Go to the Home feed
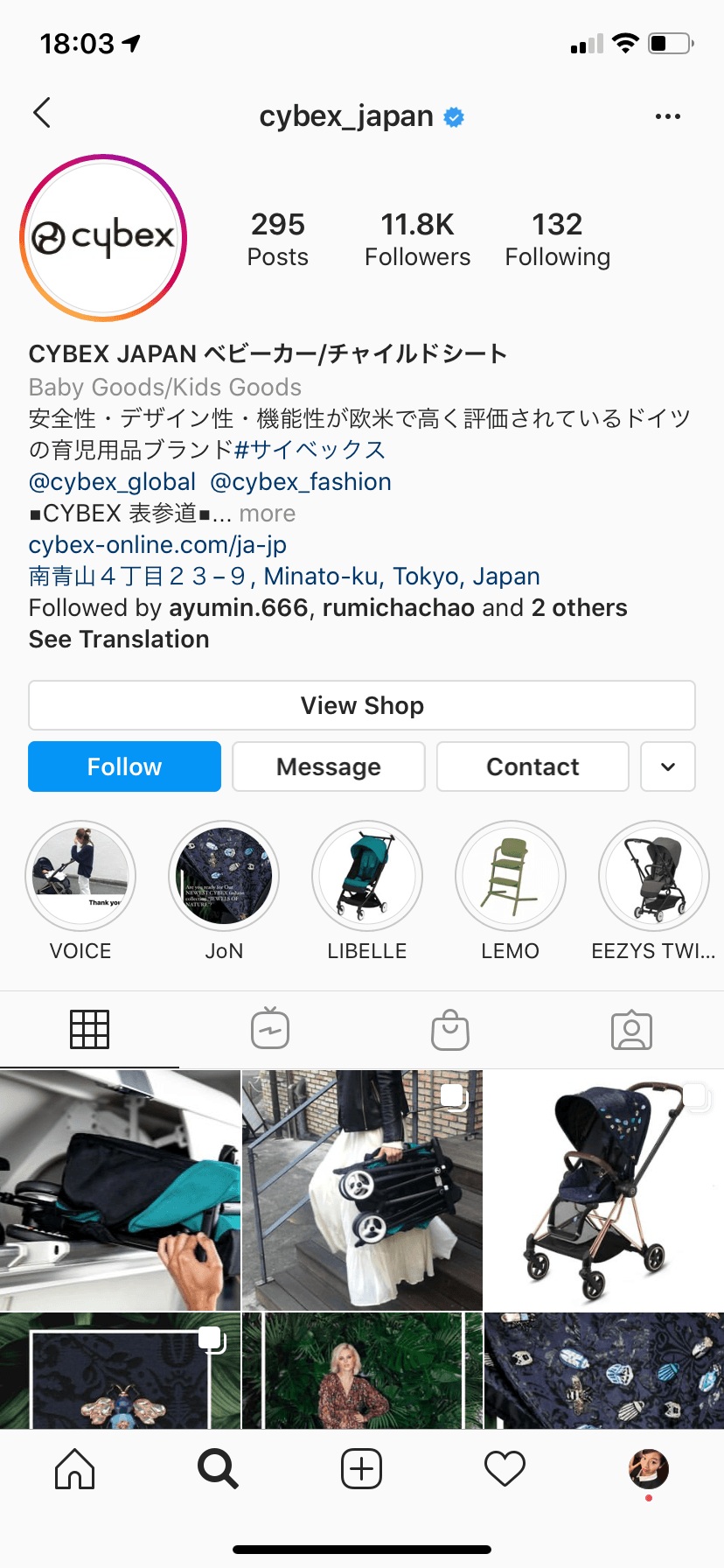This screenshot has height=1568, width=724. pos(75,1468)
